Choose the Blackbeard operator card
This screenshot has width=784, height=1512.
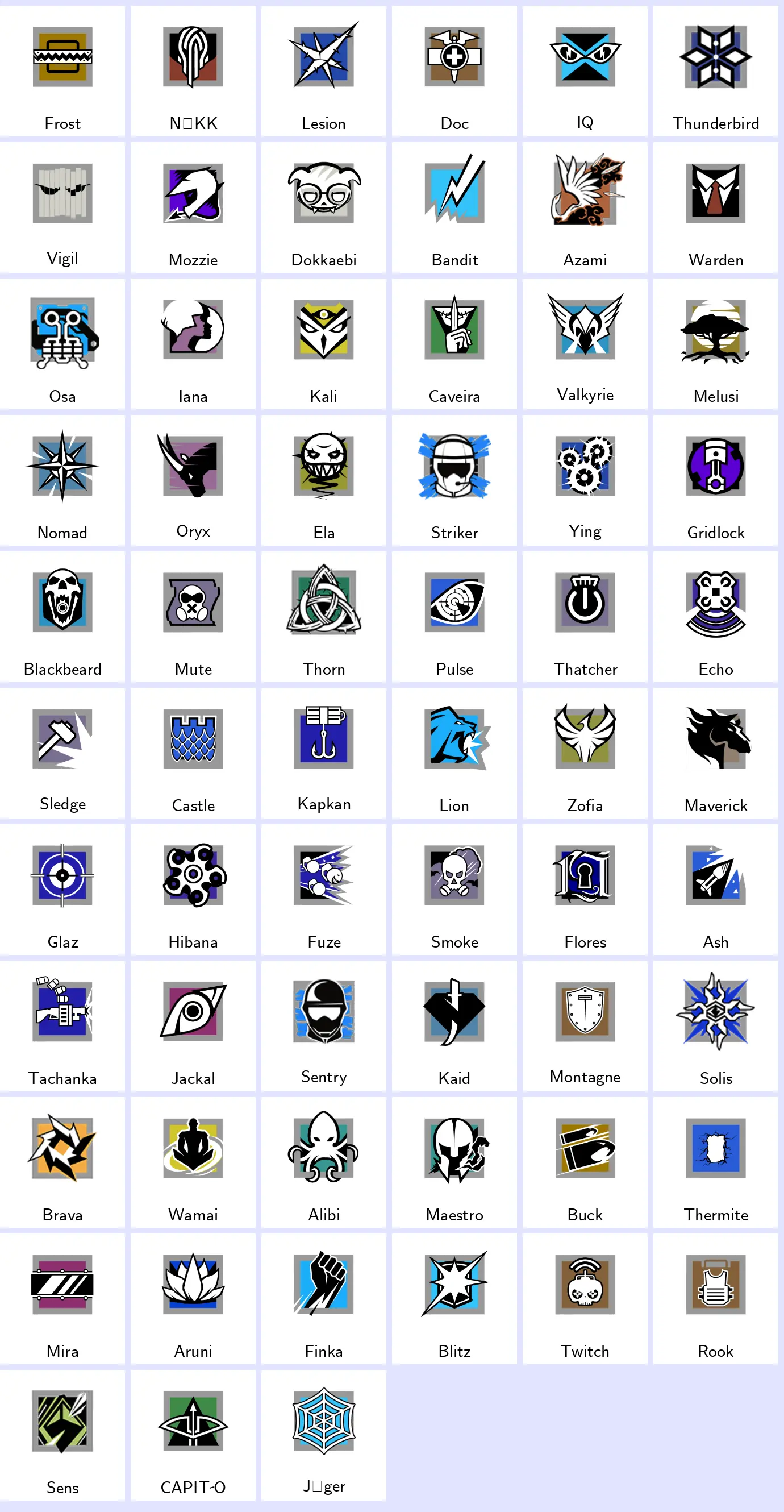coord(62,616)
